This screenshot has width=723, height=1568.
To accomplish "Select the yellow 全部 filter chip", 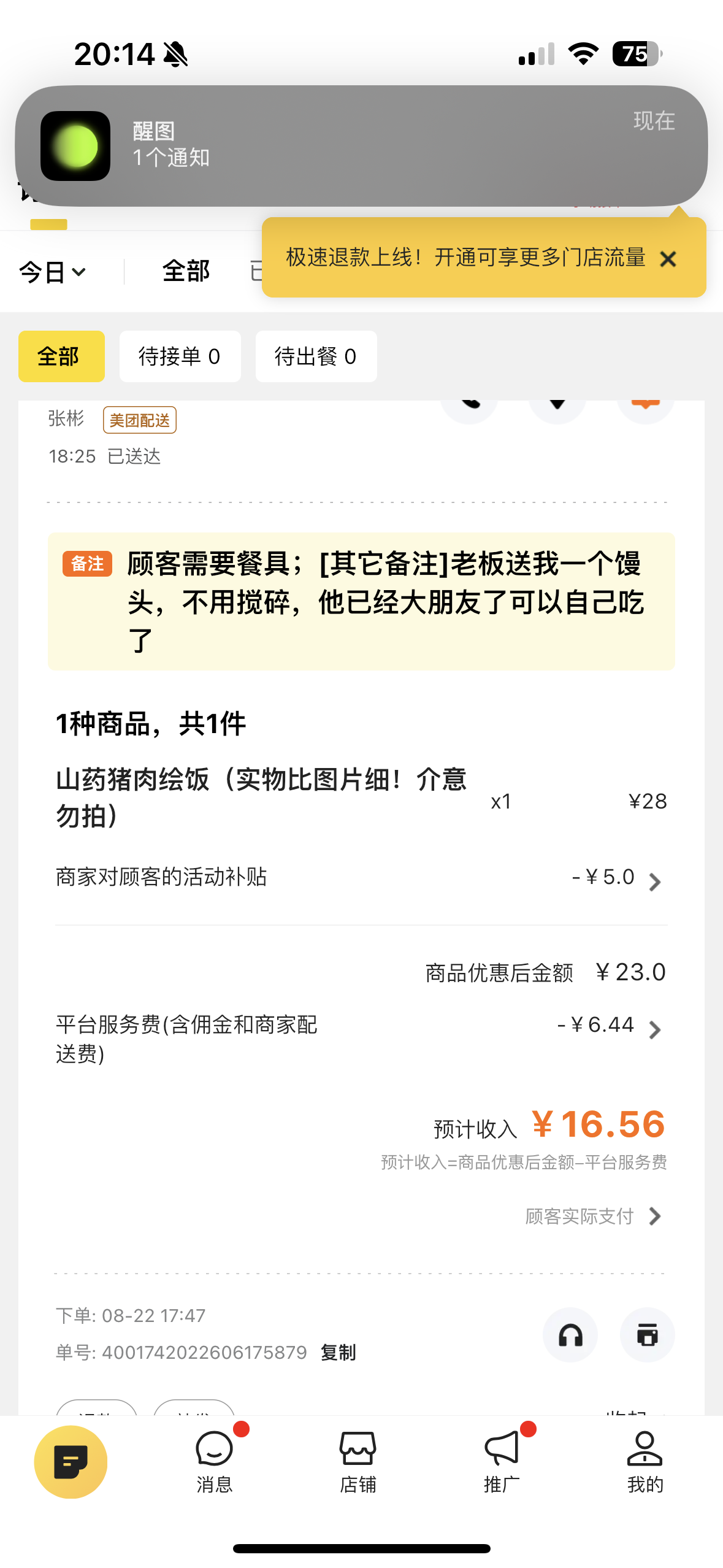I will [61, 356].
